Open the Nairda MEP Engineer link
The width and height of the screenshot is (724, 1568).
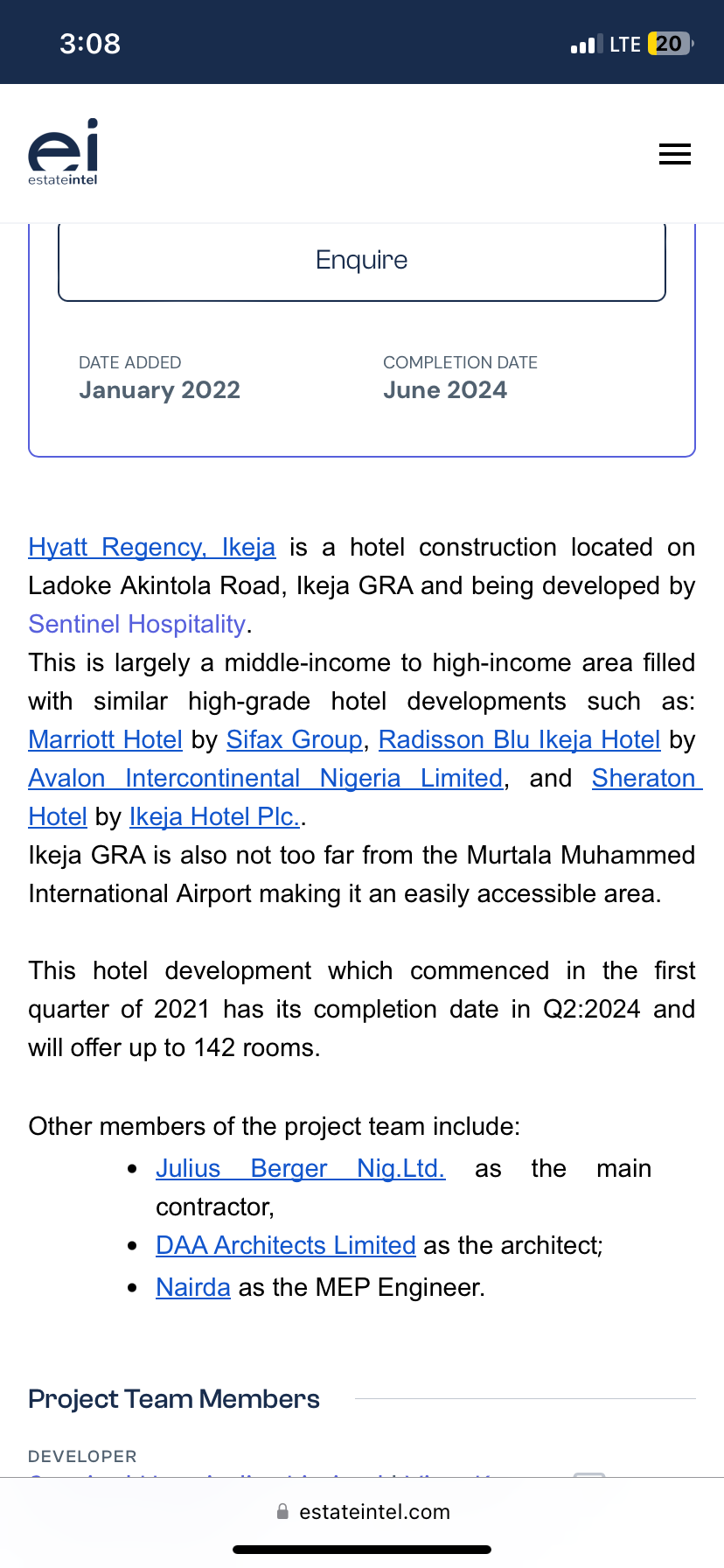tap(193, 1287)
